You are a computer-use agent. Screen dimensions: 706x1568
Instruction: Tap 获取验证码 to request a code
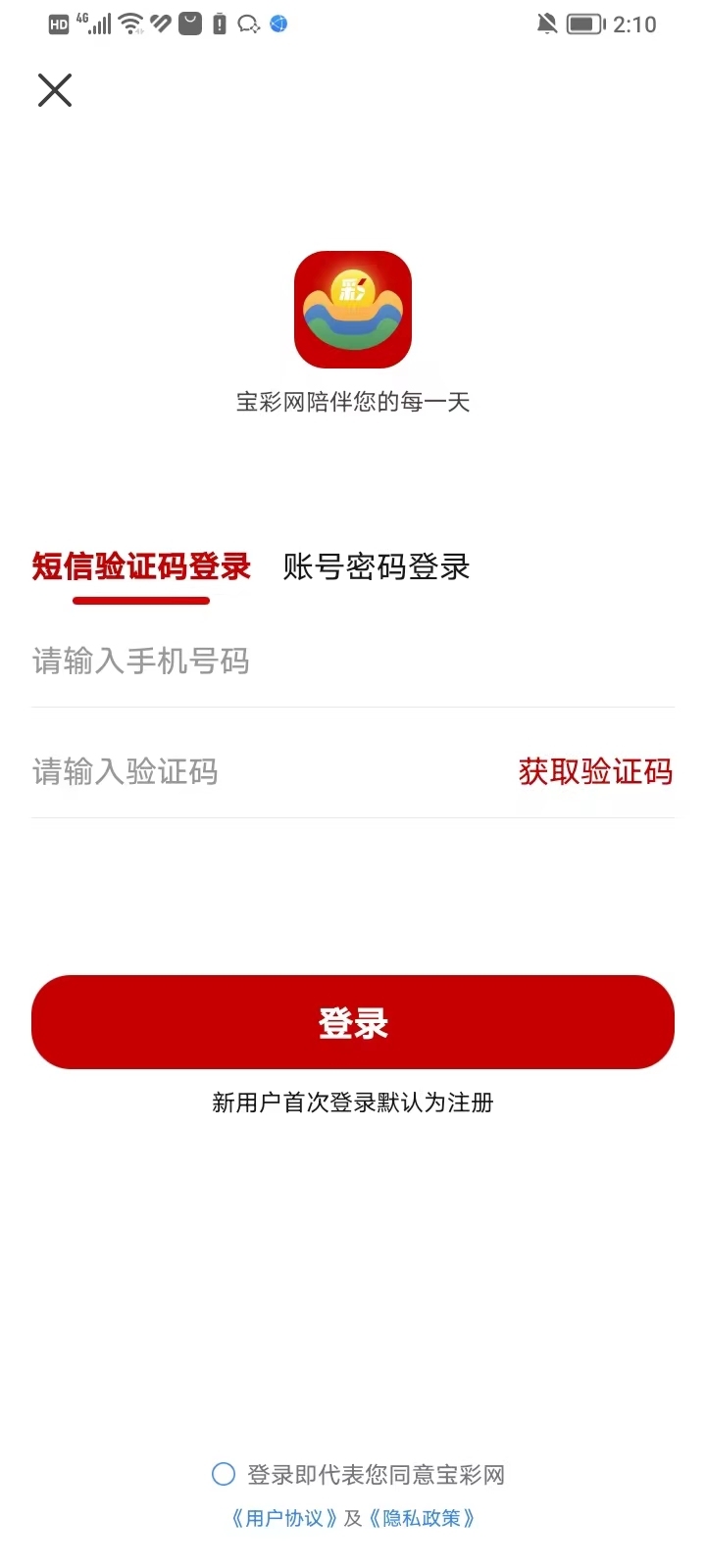coord(595,772)
